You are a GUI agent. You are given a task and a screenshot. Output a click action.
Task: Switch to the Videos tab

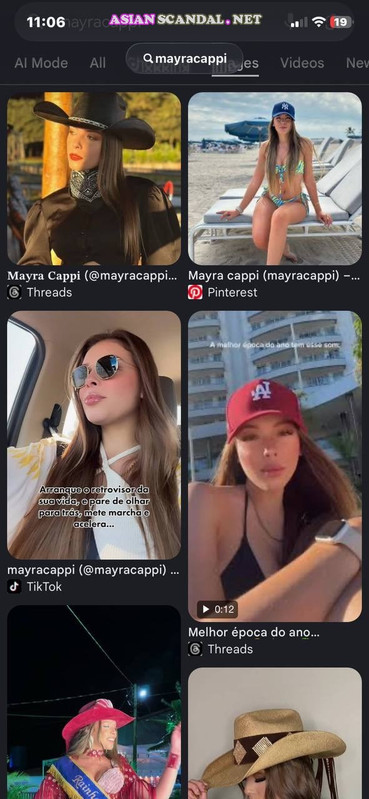(x=302, y=63)
